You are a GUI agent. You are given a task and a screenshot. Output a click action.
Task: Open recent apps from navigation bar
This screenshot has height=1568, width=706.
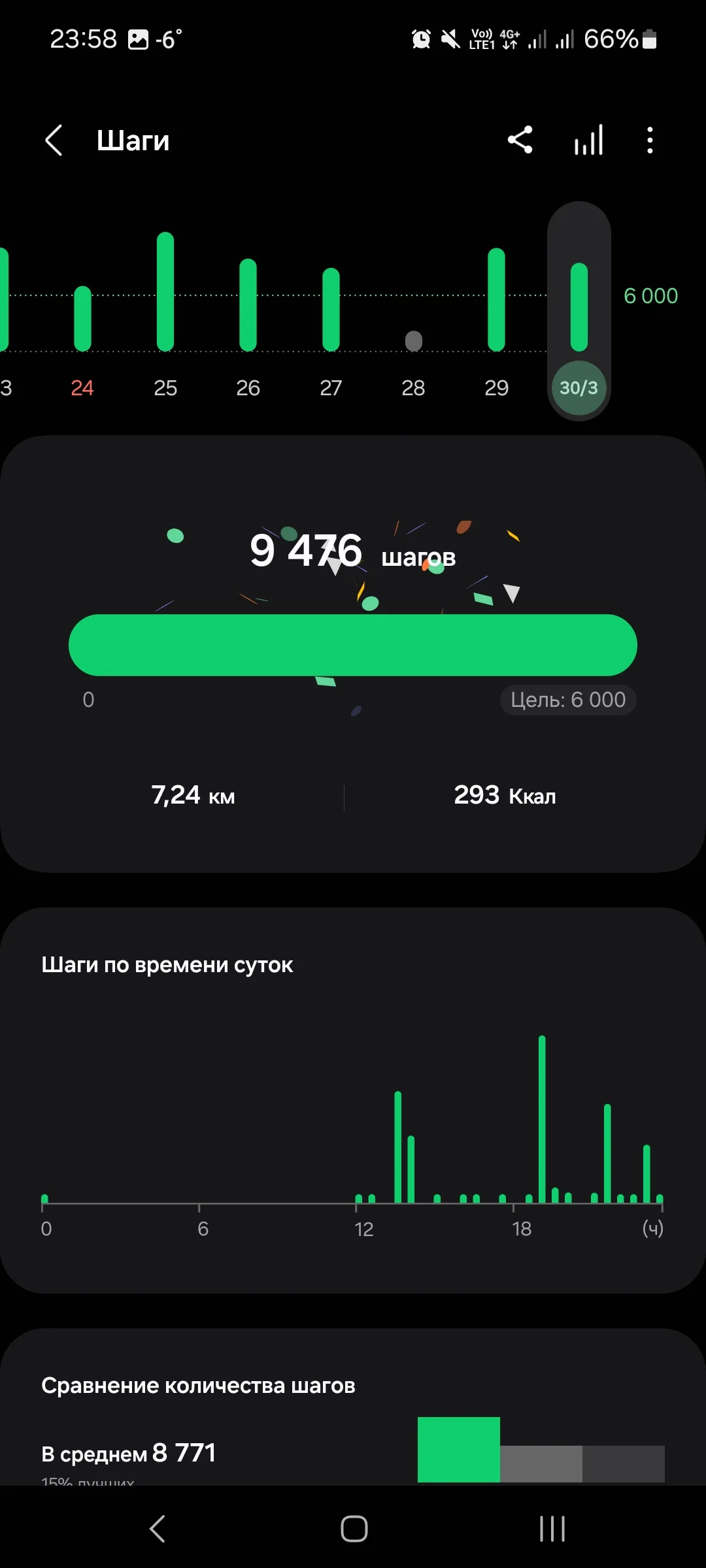(x=552, y=1529)
